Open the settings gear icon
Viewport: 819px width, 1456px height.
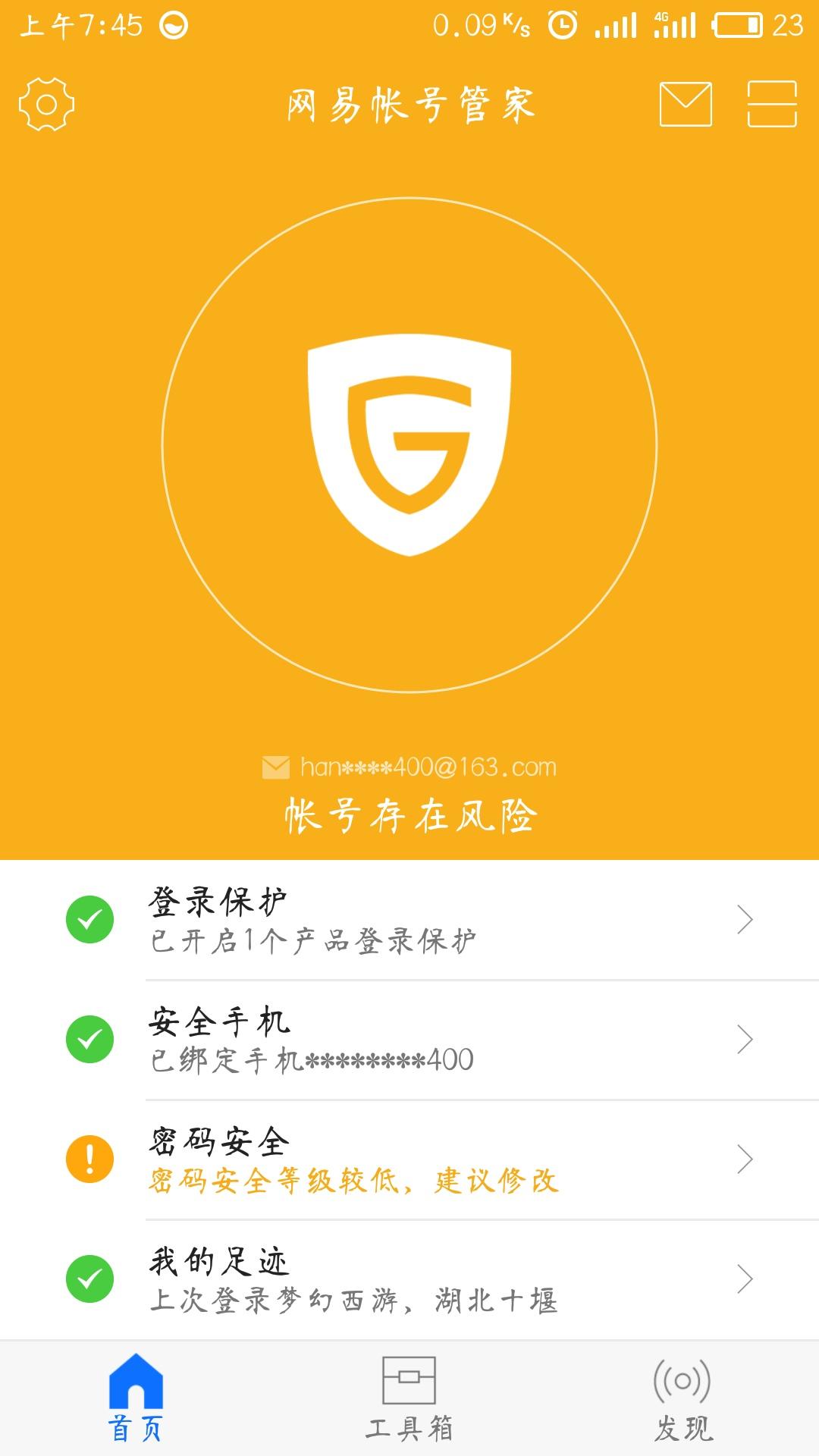pos(46,104)
